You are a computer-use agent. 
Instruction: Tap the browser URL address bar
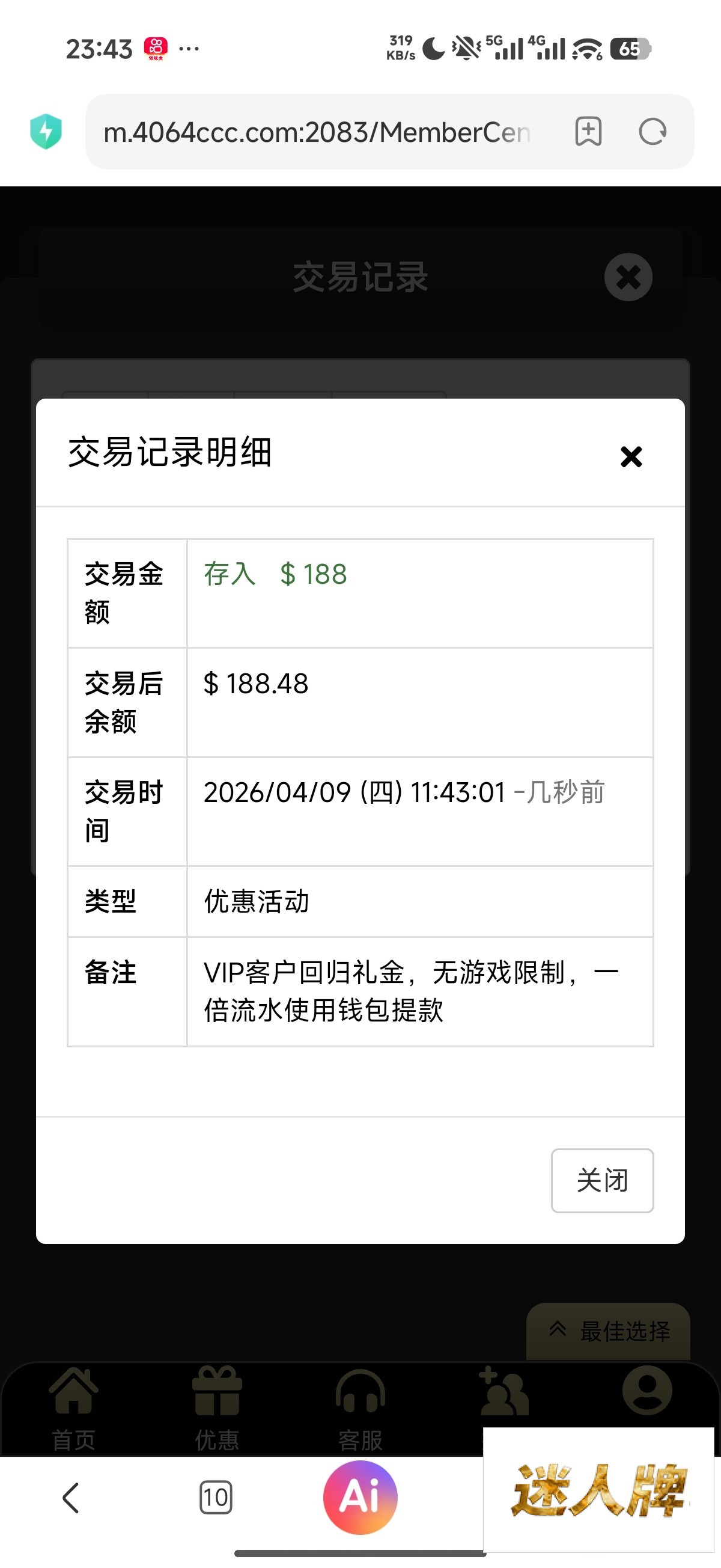point(317,132)
